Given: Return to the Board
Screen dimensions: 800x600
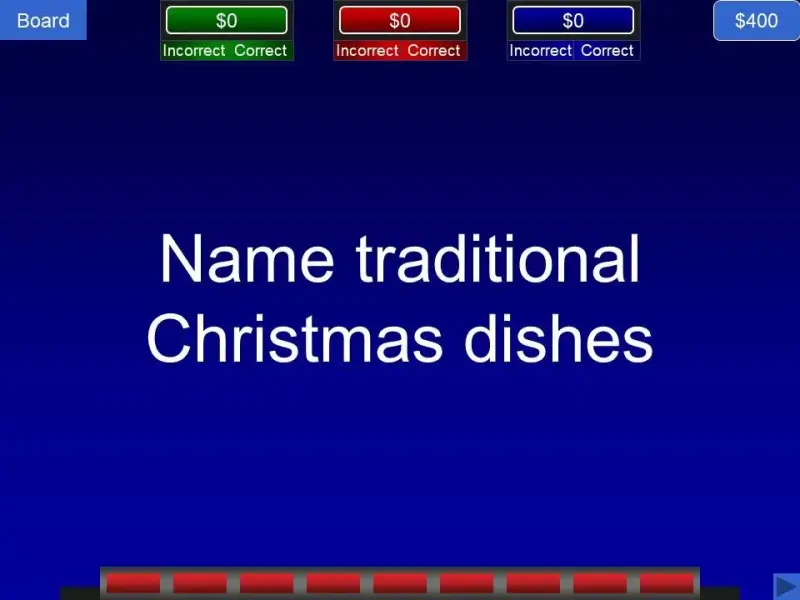Looking at the screenshot, I should [43, 20].
